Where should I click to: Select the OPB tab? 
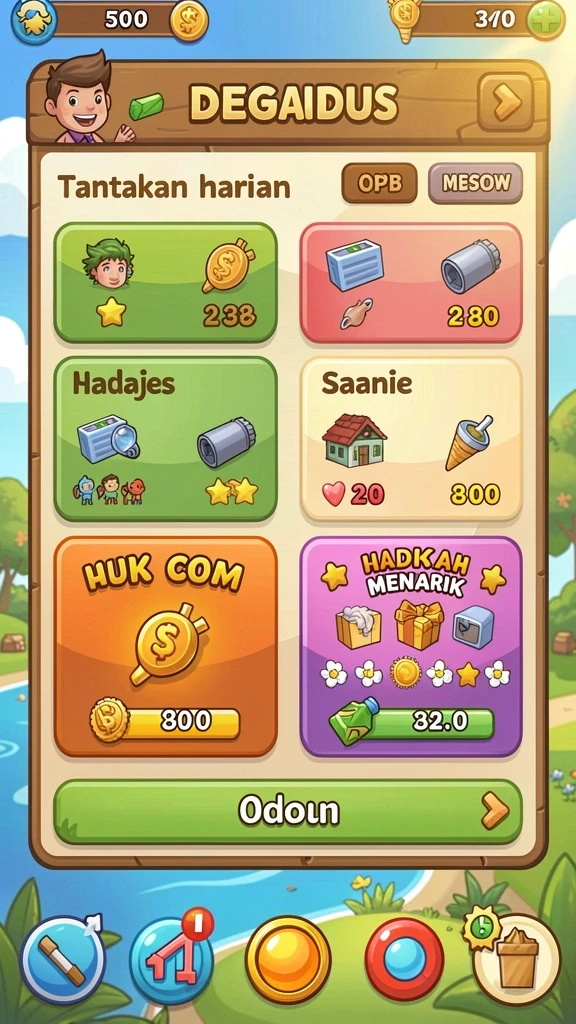[379, 183]
